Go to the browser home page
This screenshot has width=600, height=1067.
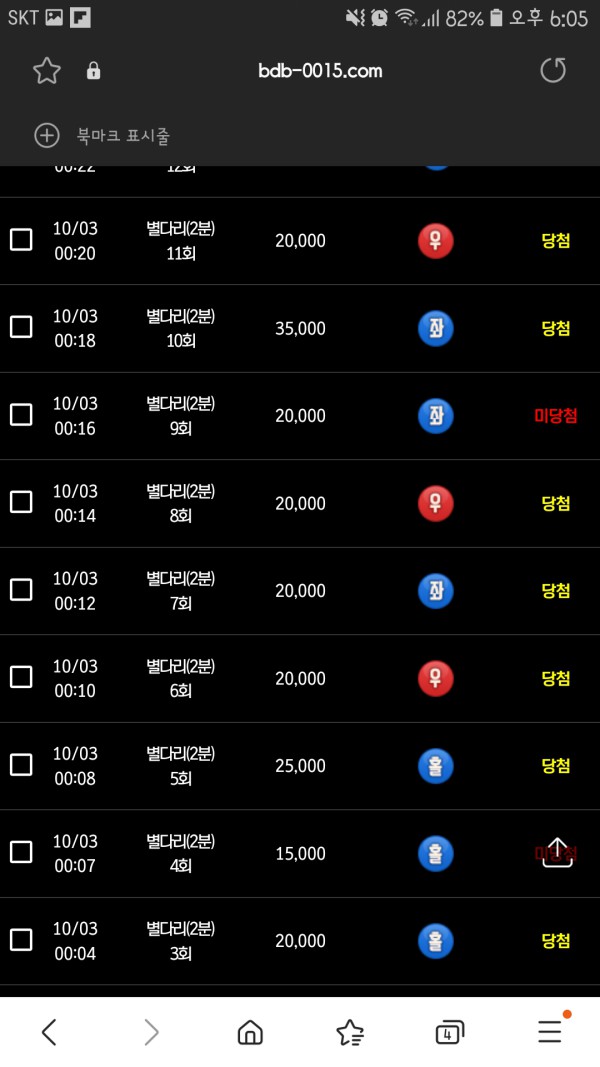click(250, 1032)
